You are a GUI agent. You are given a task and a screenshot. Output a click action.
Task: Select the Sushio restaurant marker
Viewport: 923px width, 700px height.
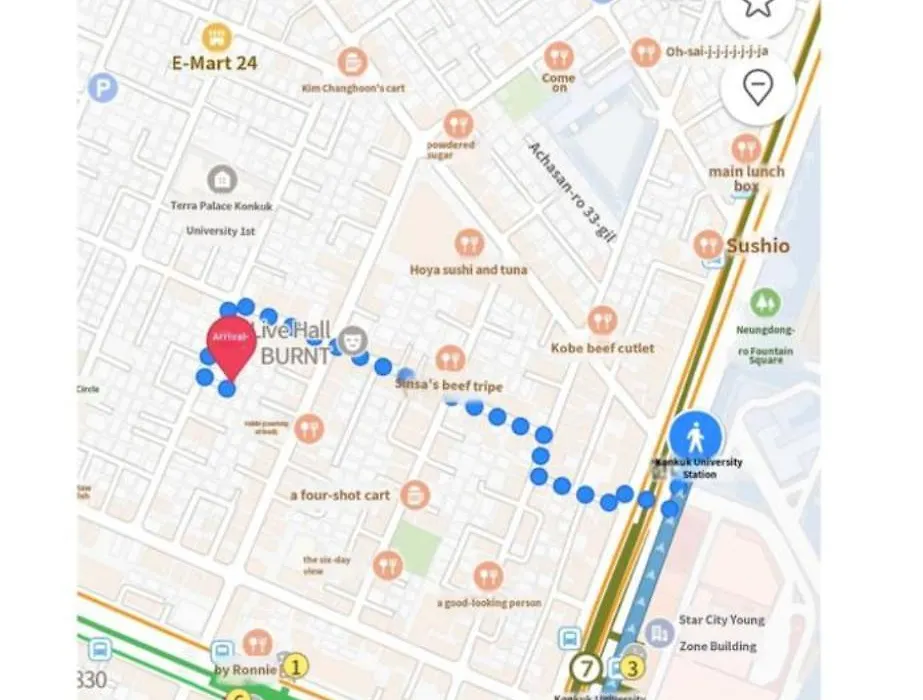(708, 245)
